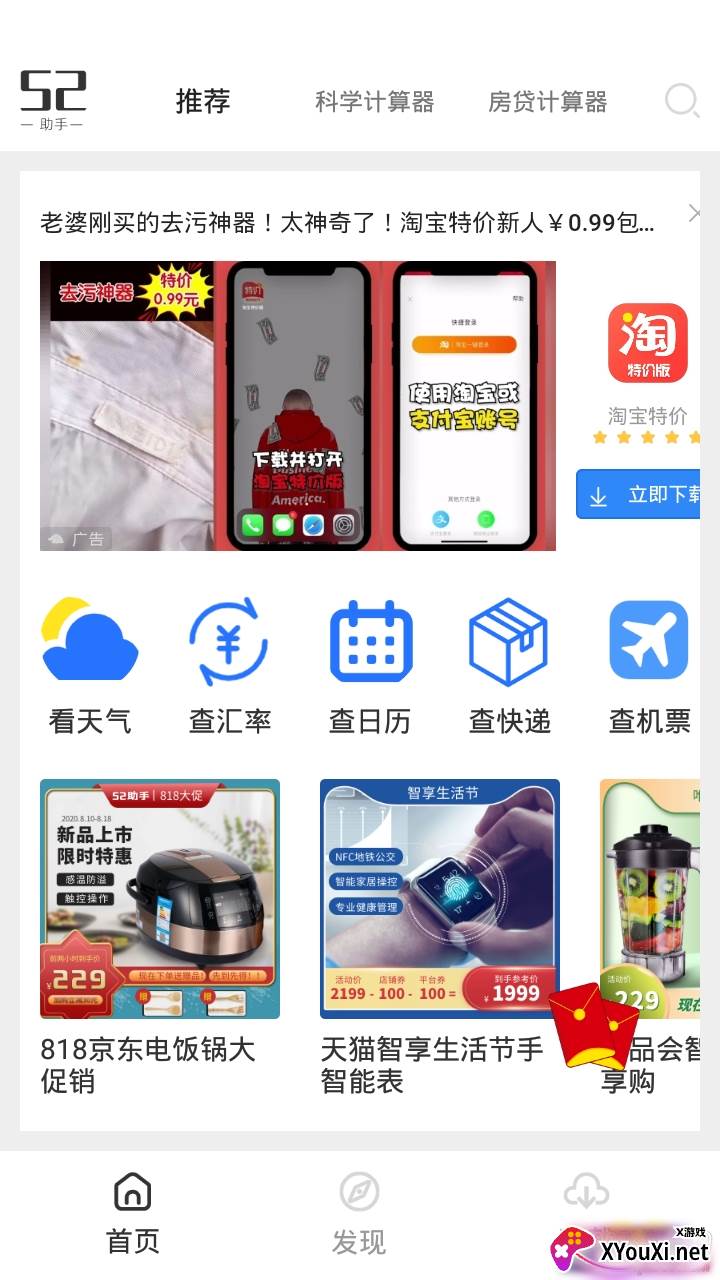Viewport: 720px width, 1280px height.
Task: Open the 房贷计算器 tab
Action: click(547, 102)
